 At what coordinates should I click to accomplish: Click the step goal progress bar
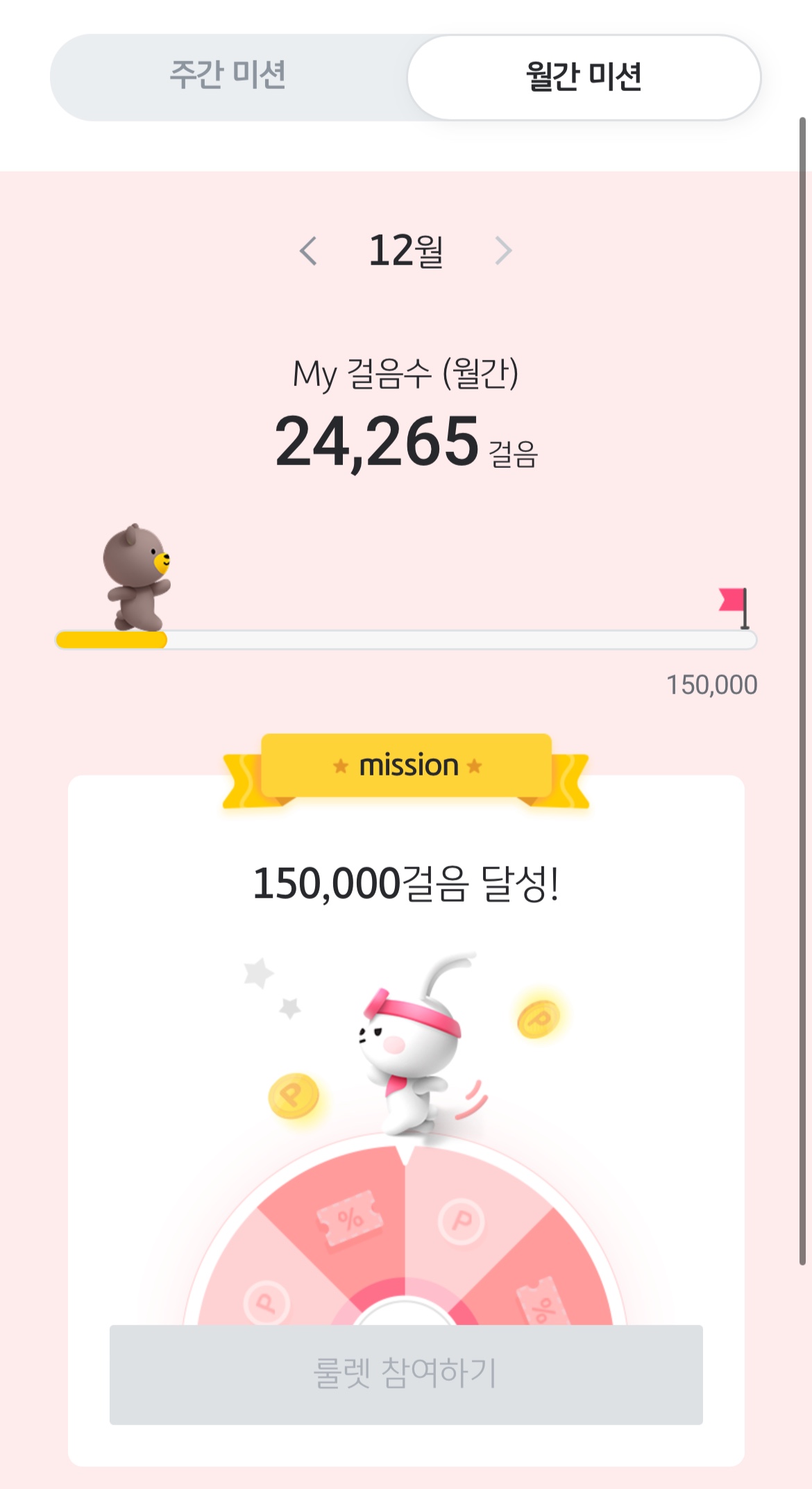(x=406, y=639)
